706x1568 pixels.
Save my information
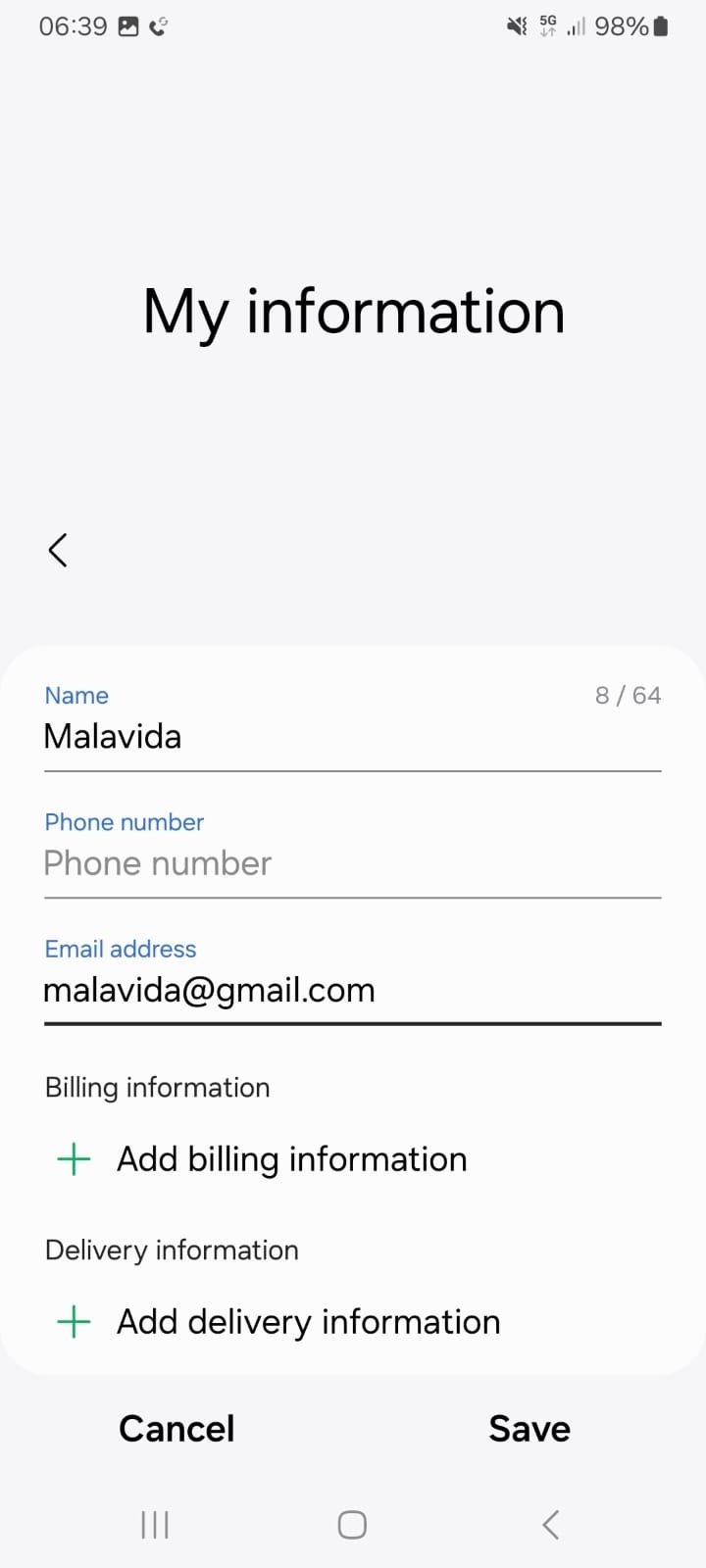[x=529, y=1429]
